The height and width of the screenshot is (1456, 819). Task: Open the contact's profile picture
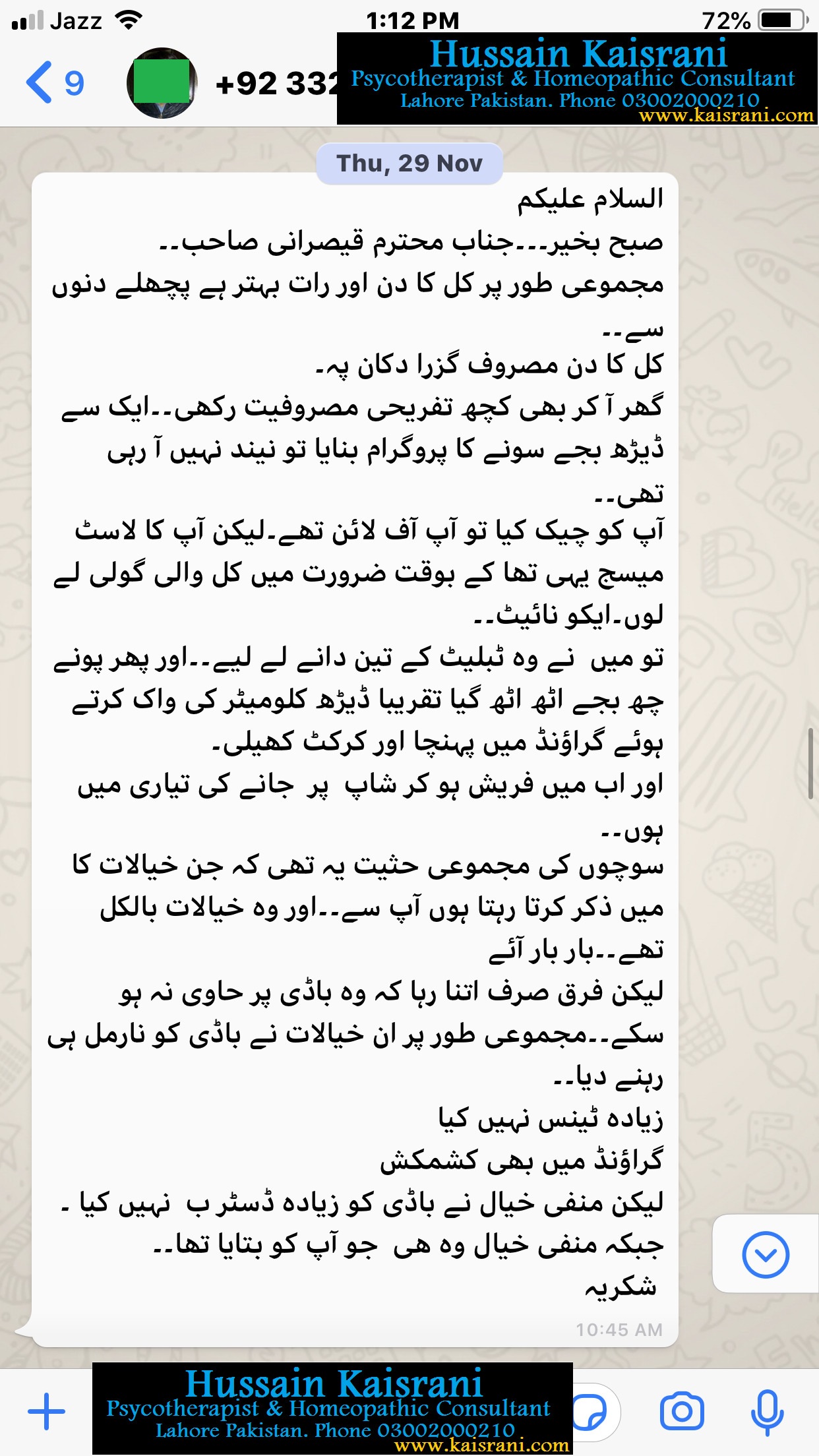tap(162, 83)
